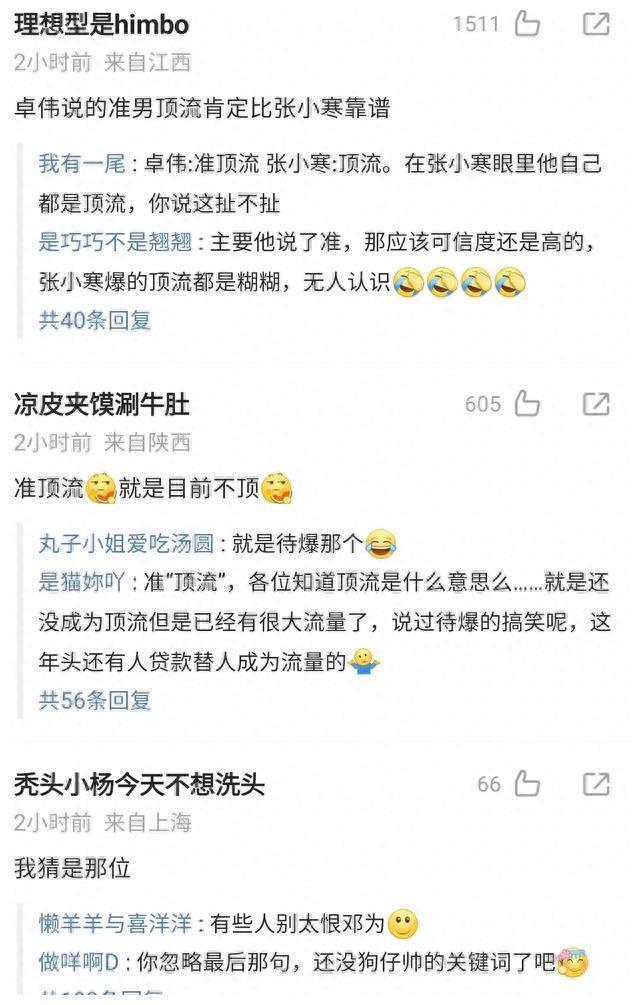Open the commenter profile 理想型是himbo

click(102, 24)
